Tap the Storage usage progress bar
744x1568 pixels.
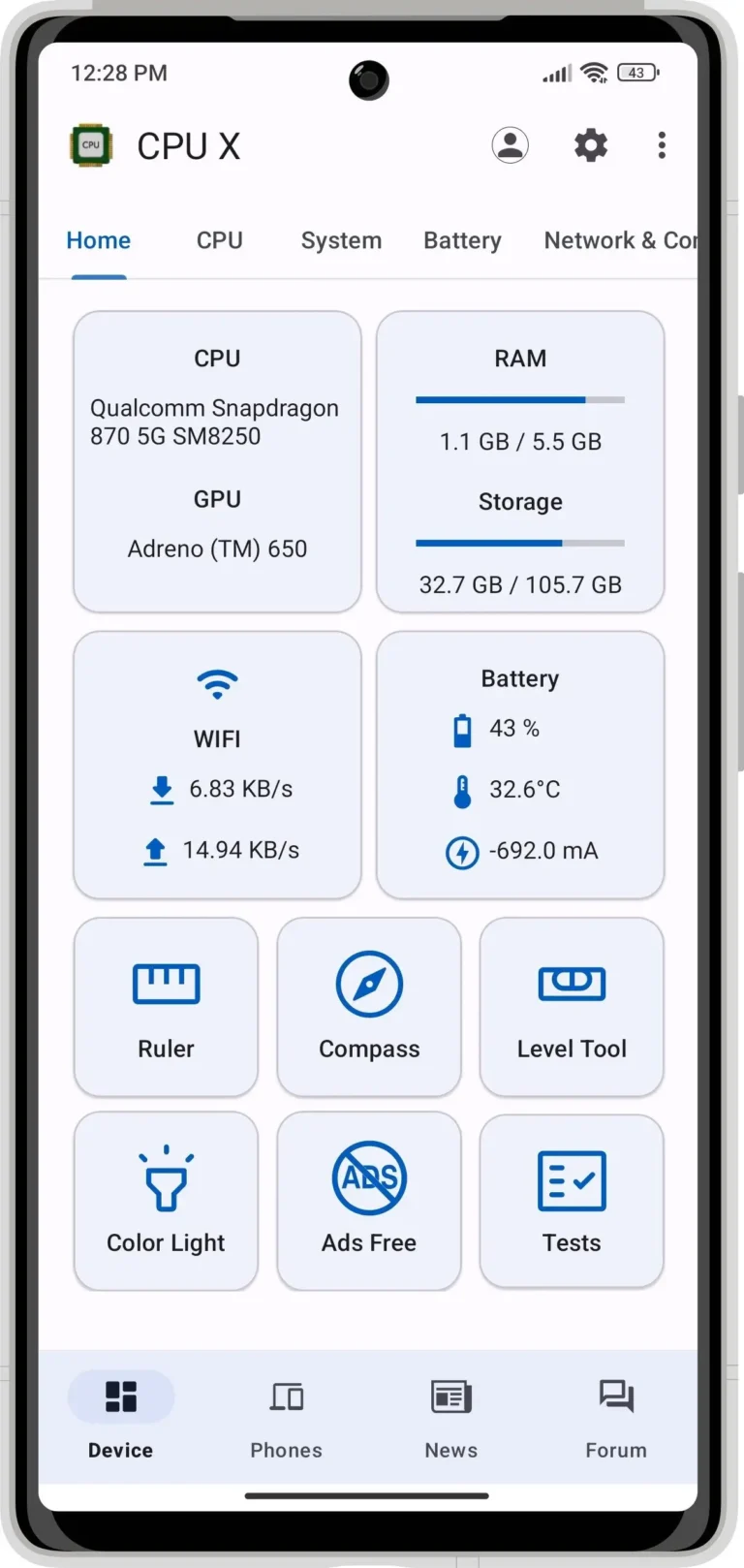coord(520,544)
